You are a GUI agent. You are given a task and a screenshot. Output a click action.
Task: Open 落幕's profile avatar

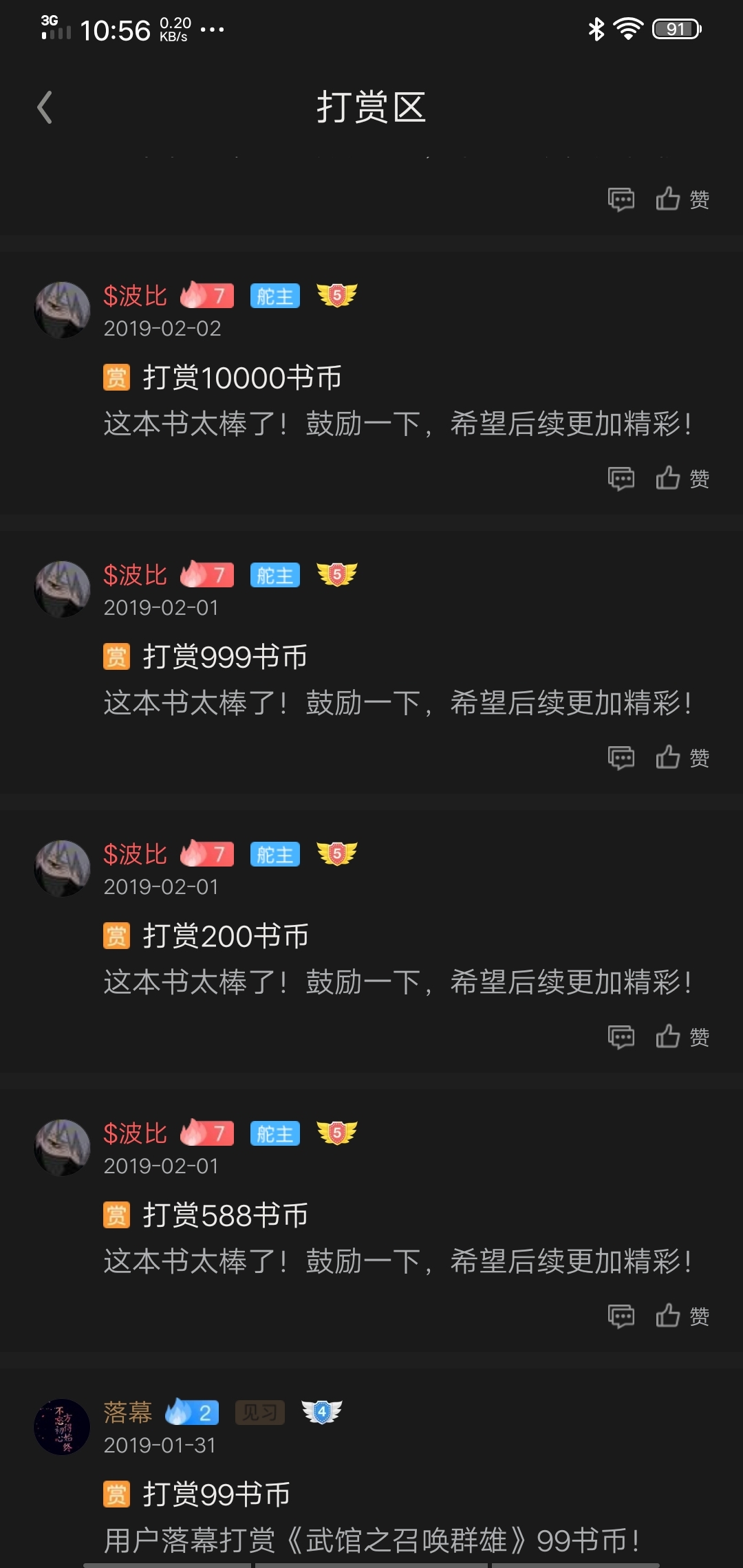point(62,1426)
